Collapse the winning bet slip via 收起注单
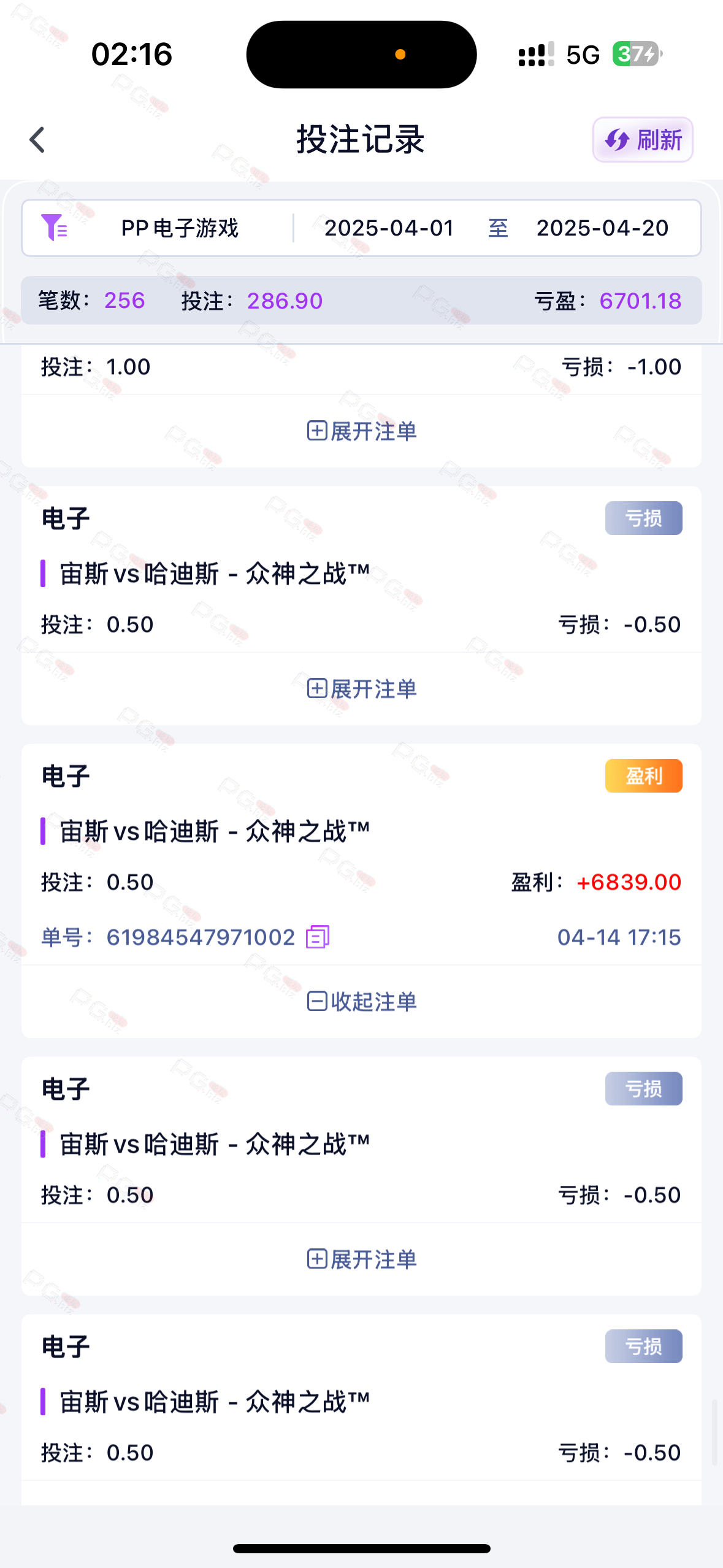Viewport: 723px width, 1568px height. 362,1002
